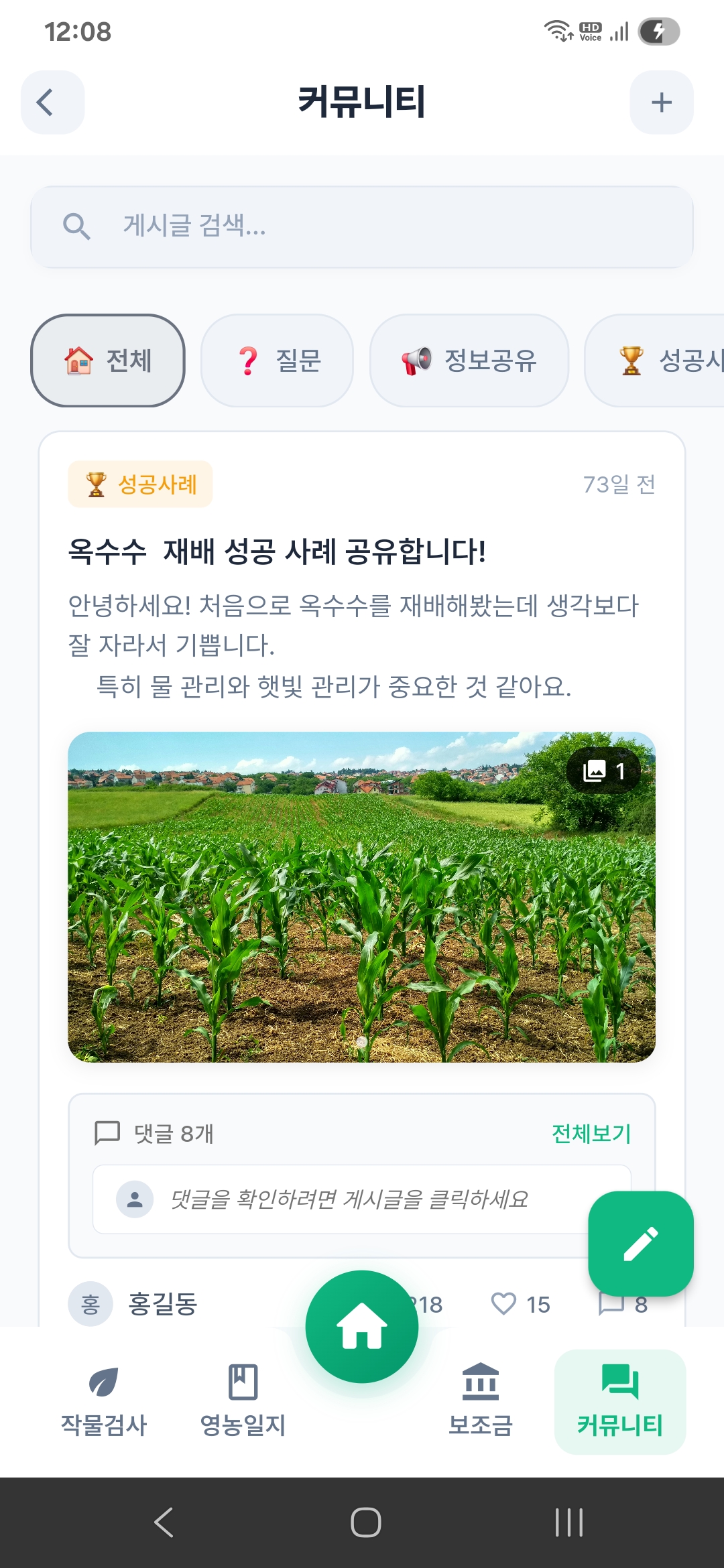Go to home via the center button
This screenshot has height=1568, width=724.
[x=362, y=1327]
